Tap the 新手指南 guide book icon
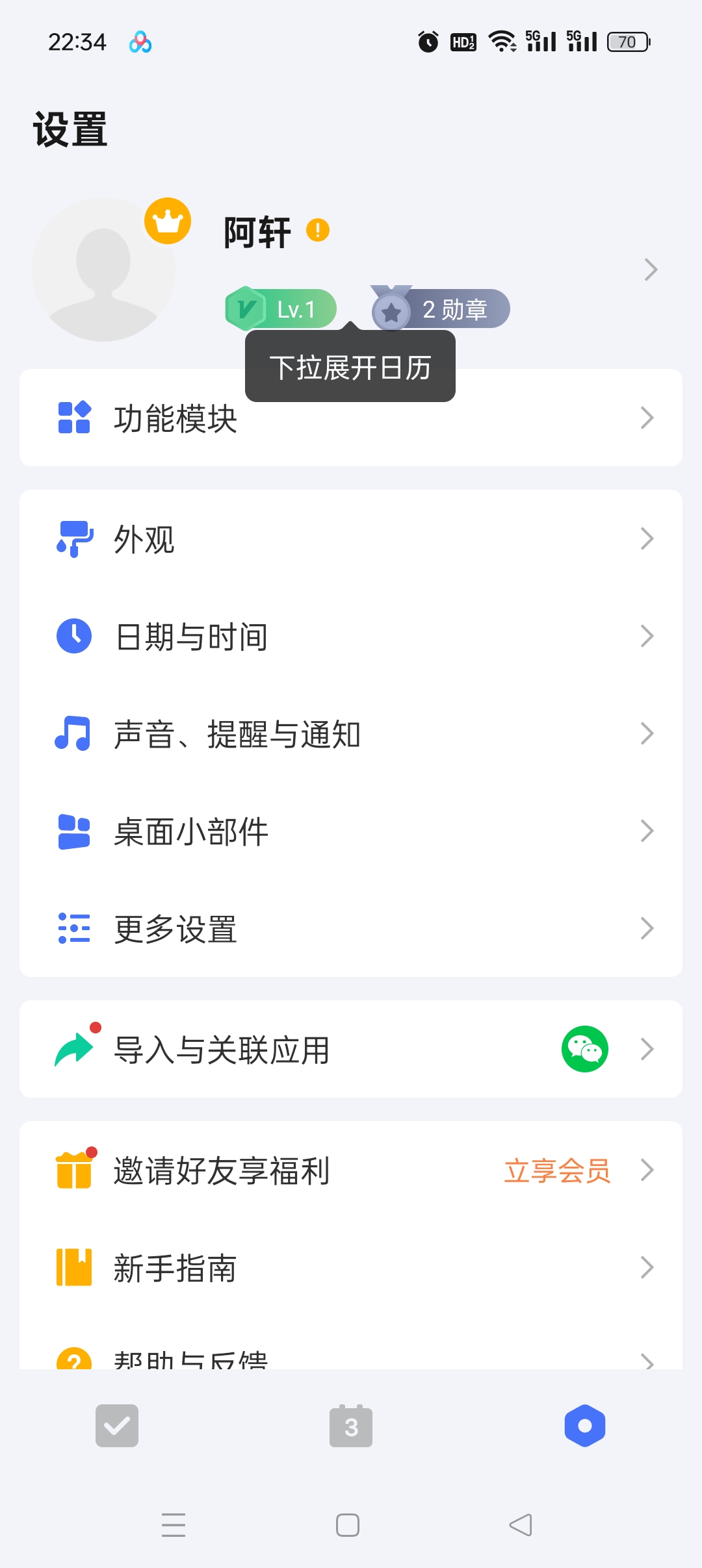Screen dimensions: 702x1568 pyautogui.click(x=74, y=1266)
